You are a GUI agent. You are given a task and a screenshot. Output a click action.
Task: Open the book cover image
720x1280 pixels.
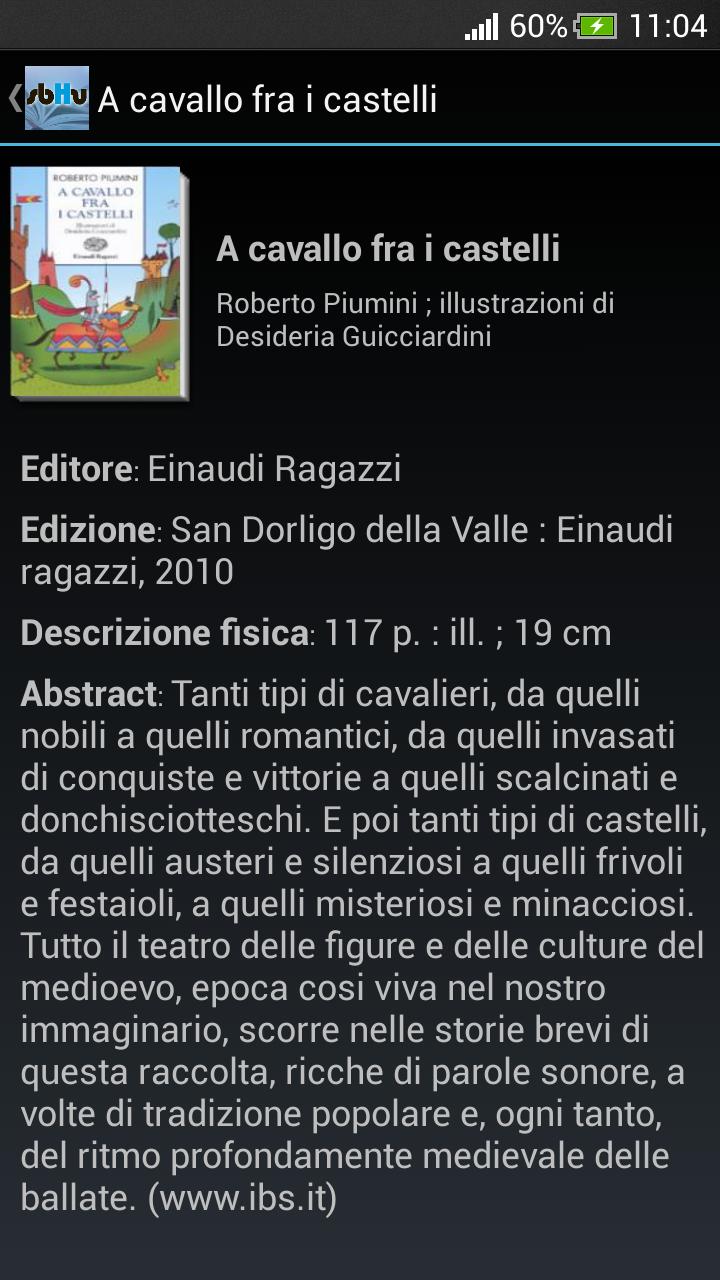(99, 284)
